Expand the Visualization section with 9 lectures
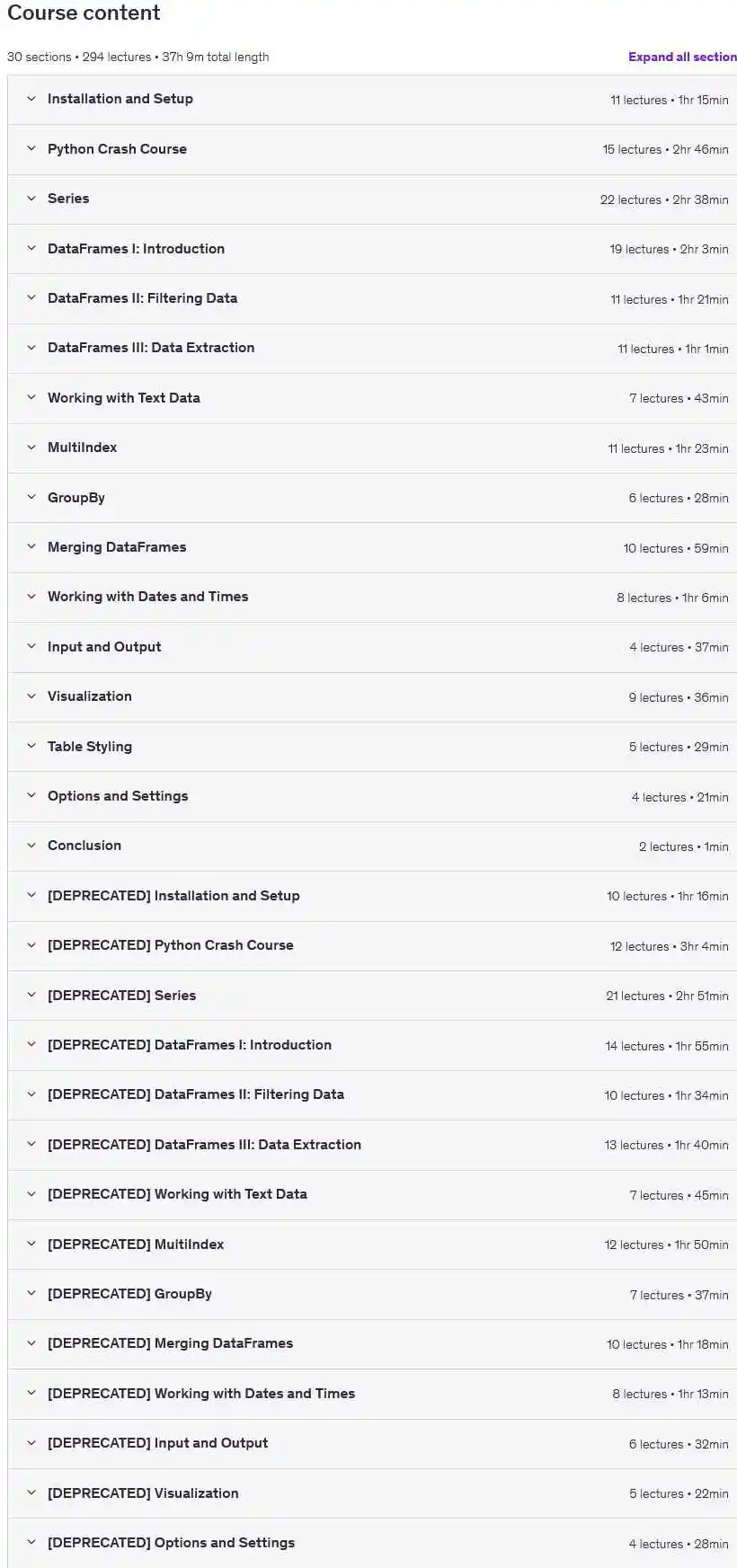 [x=372, y=697]
